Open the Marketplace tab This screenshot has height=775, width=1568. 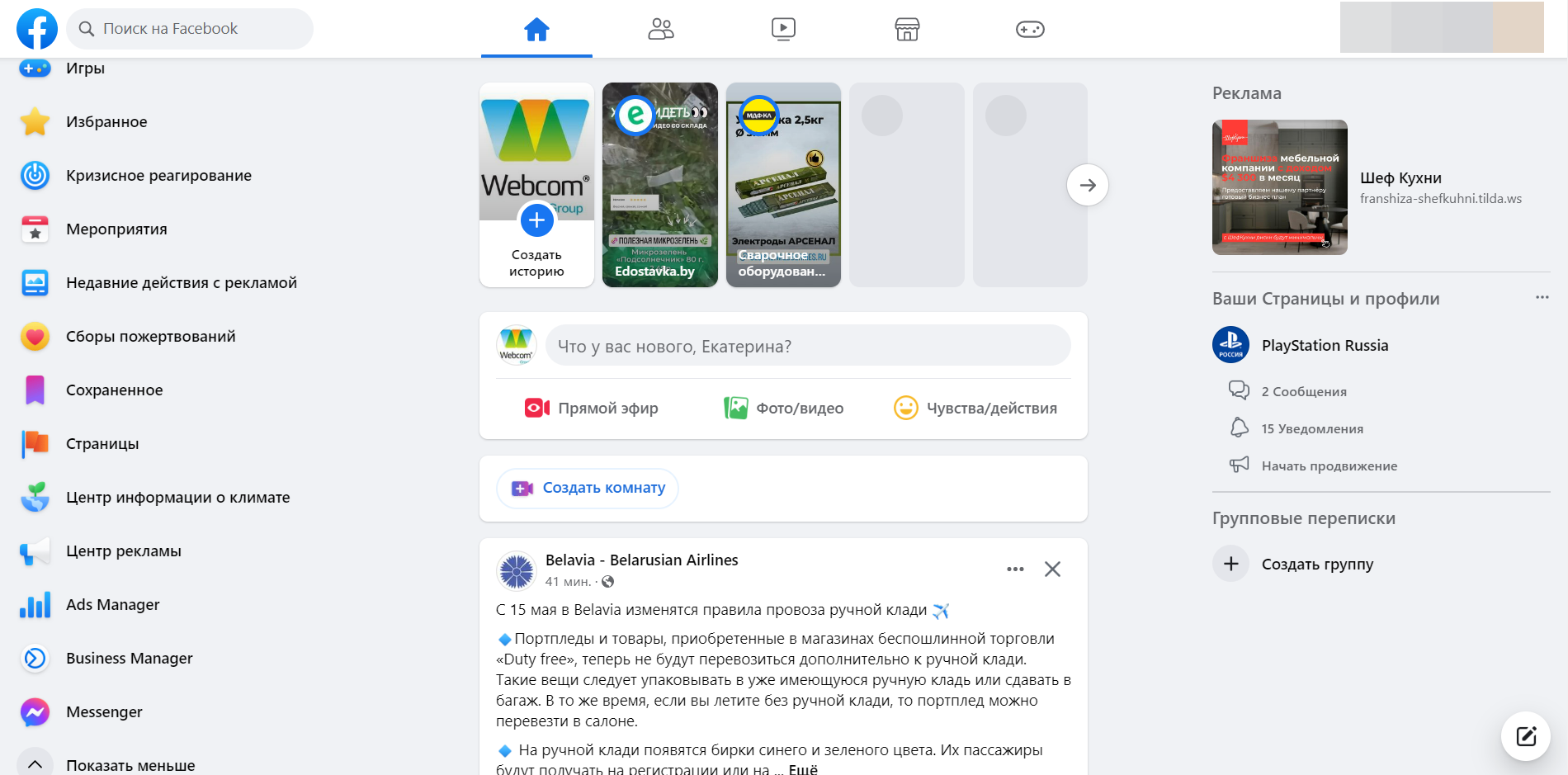pos(907,29)
